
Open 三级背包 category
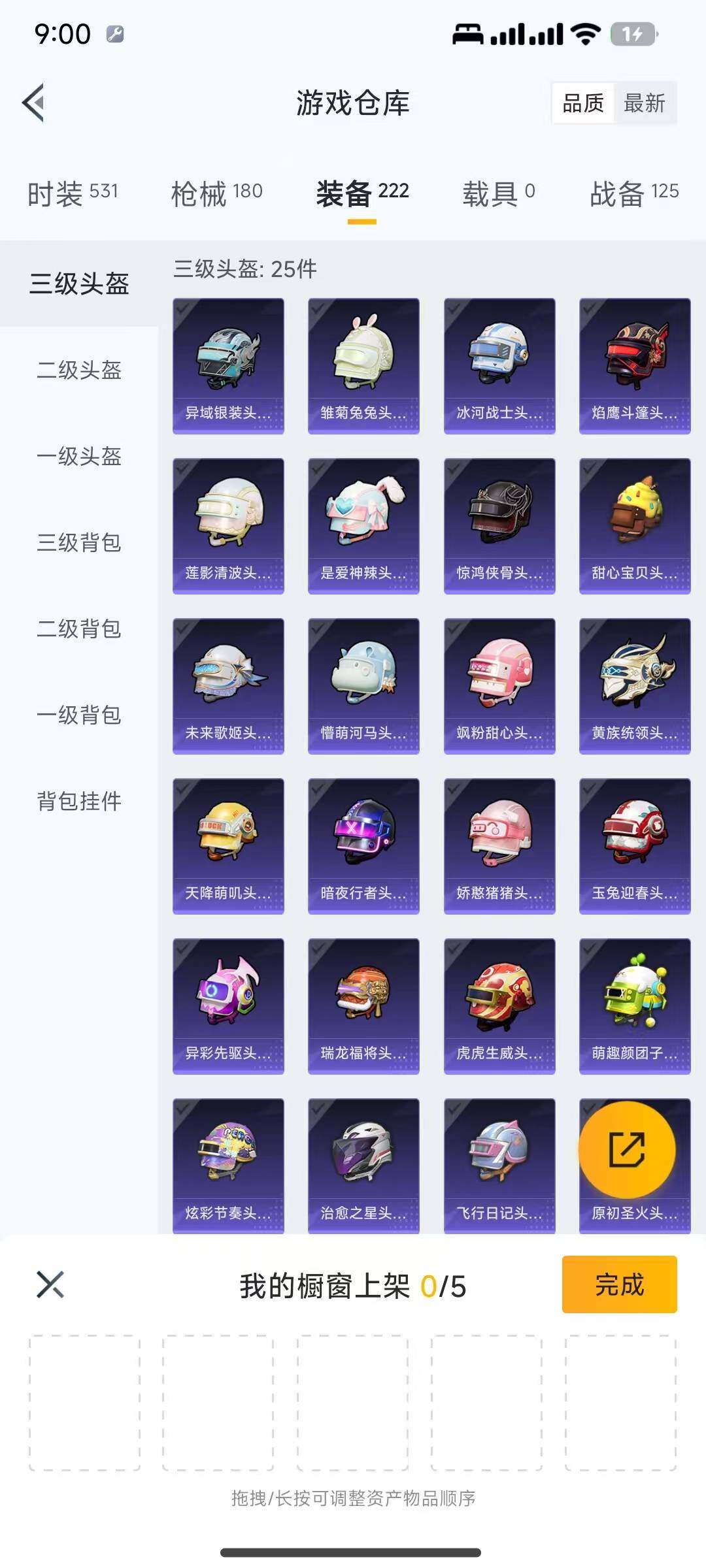pyautogui.click(x=79, y=543)
